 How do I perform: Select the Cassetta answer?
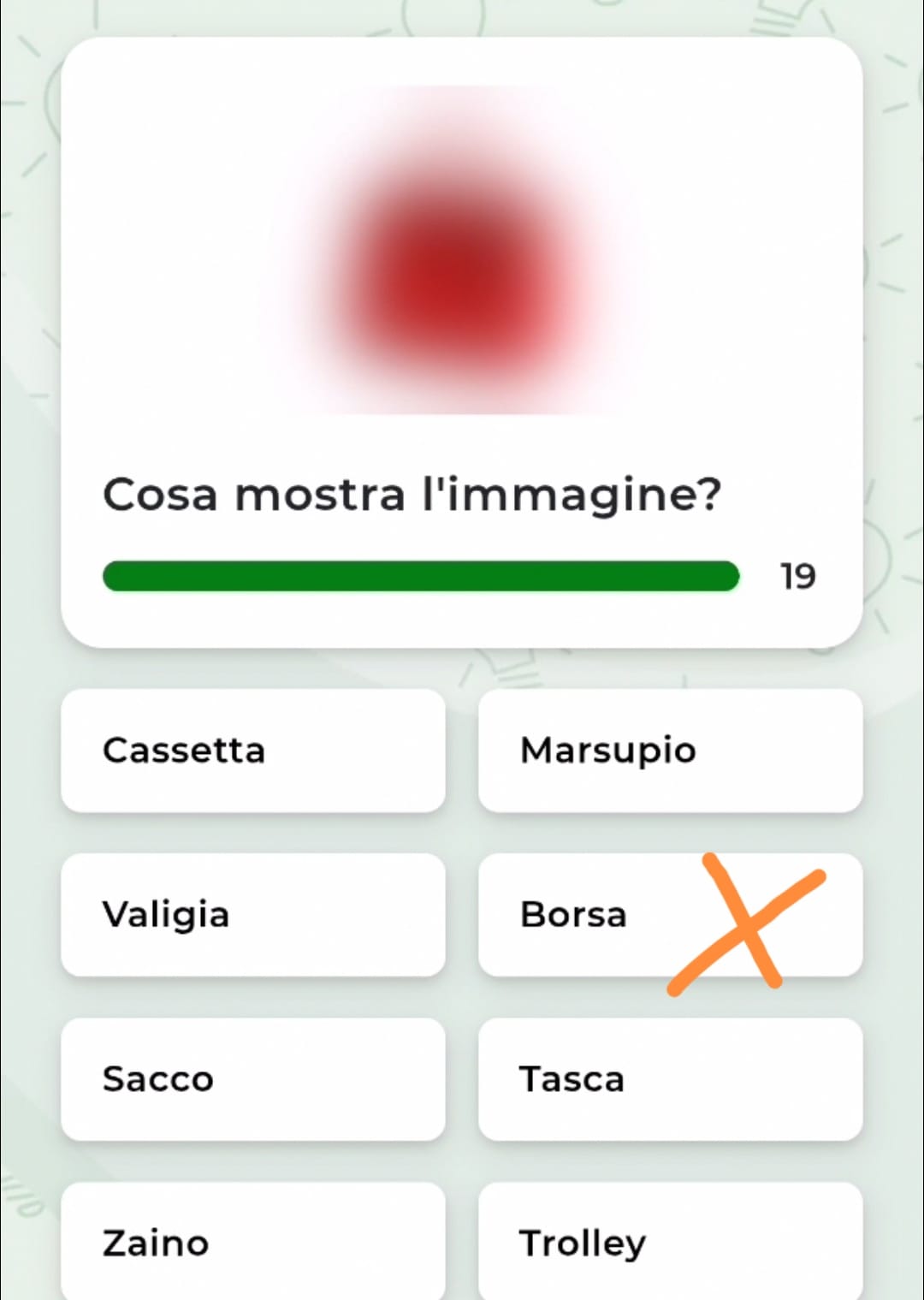[x=253, y=751]
